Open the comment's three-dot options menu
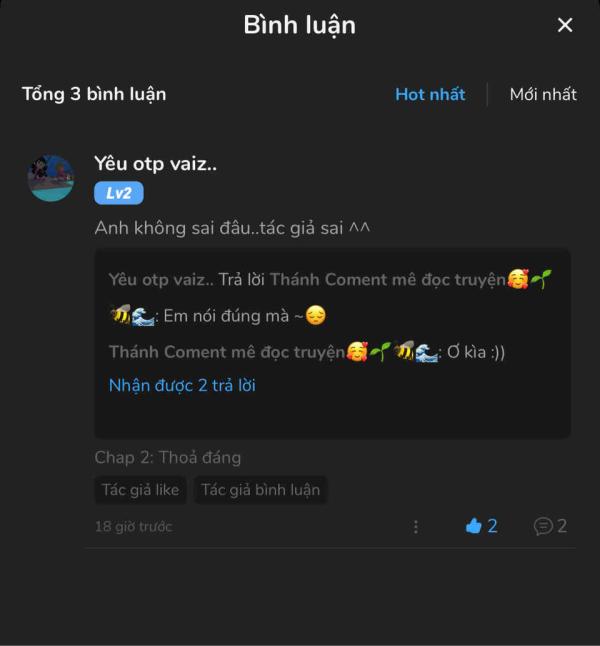The width and height of the screenshot is (600, 646). (x=416, y=526)
